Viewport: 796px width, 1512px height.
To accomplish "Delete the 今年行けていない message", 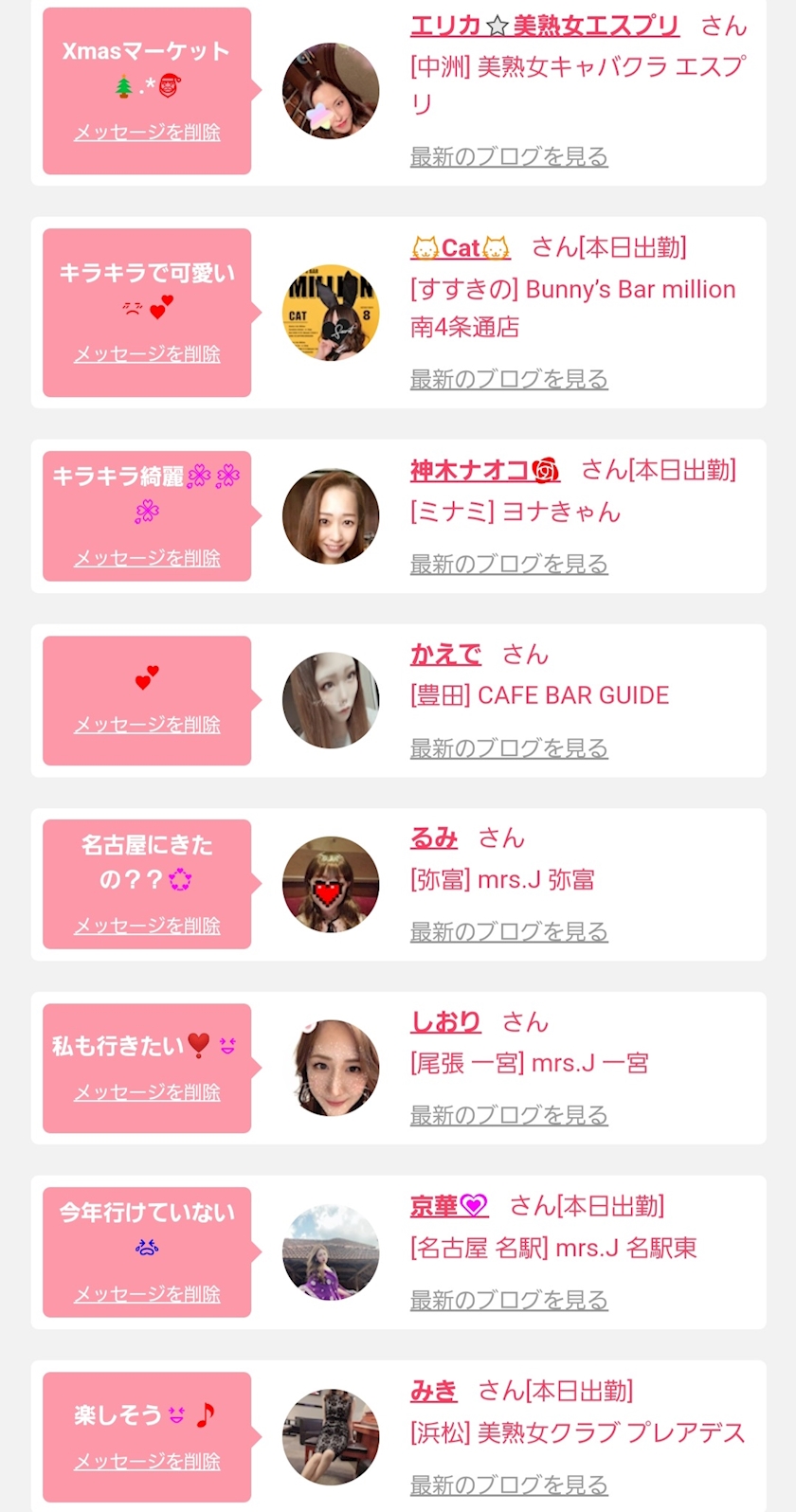I will point(147,1294).
